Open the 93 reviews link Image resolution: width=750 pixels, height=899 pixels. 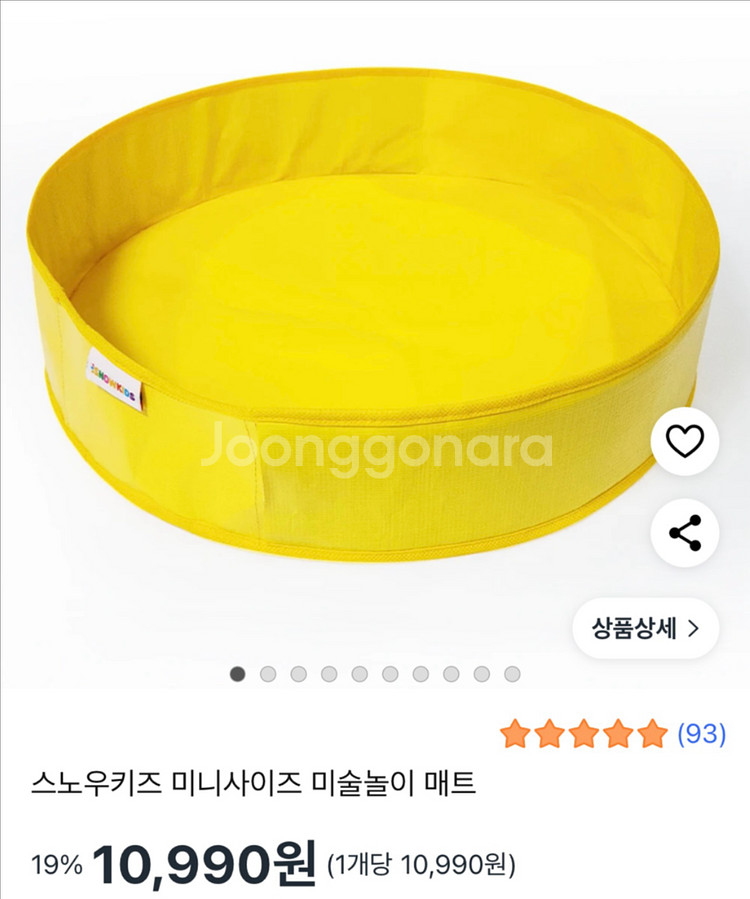(701, 734)
